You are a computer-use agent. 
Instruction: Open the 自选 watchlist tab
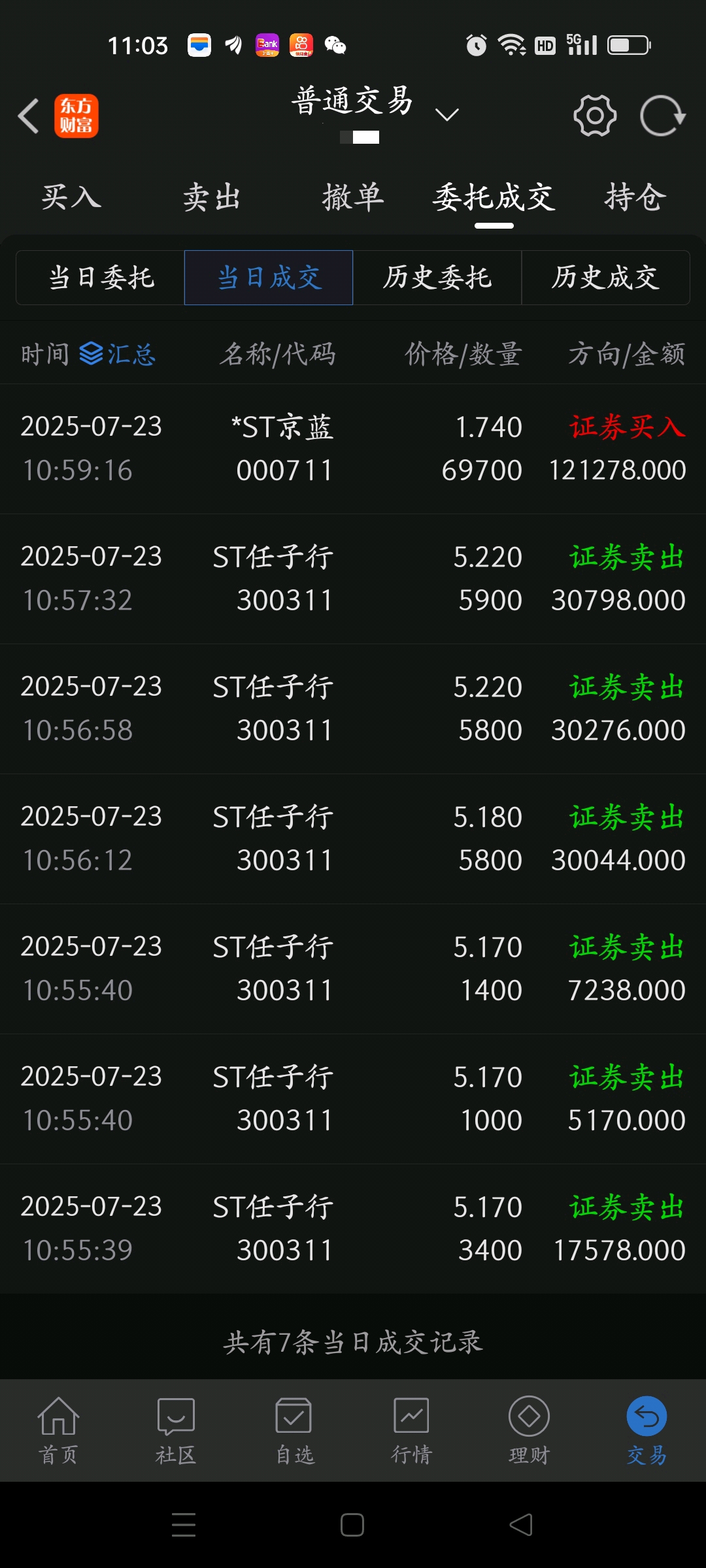tap(294, 1429)
